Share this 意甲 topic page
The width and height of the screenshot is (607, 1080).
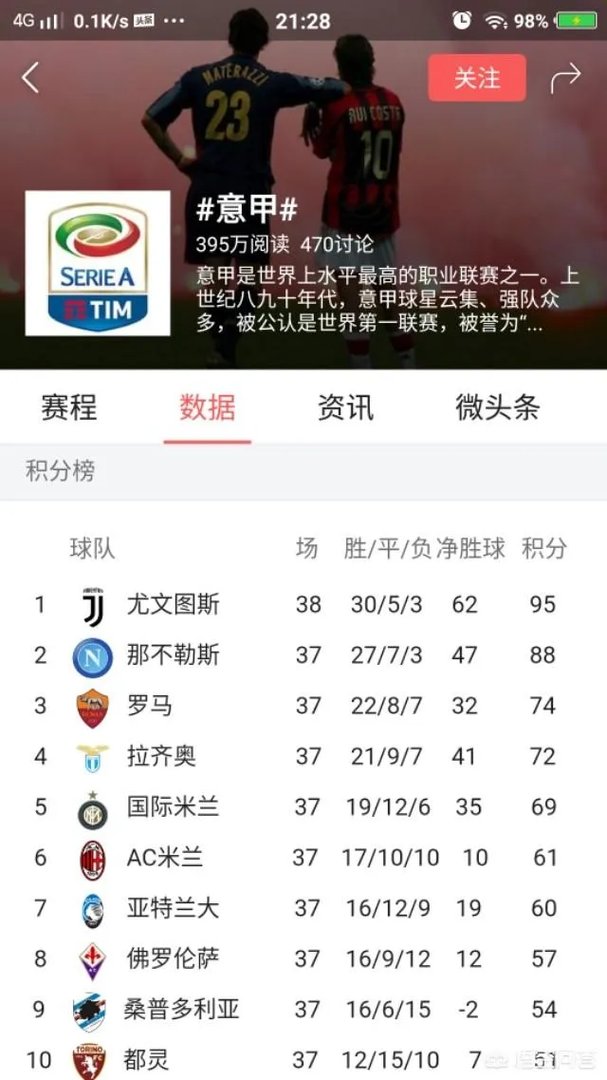pyautogui.click(x=565, y=77)
